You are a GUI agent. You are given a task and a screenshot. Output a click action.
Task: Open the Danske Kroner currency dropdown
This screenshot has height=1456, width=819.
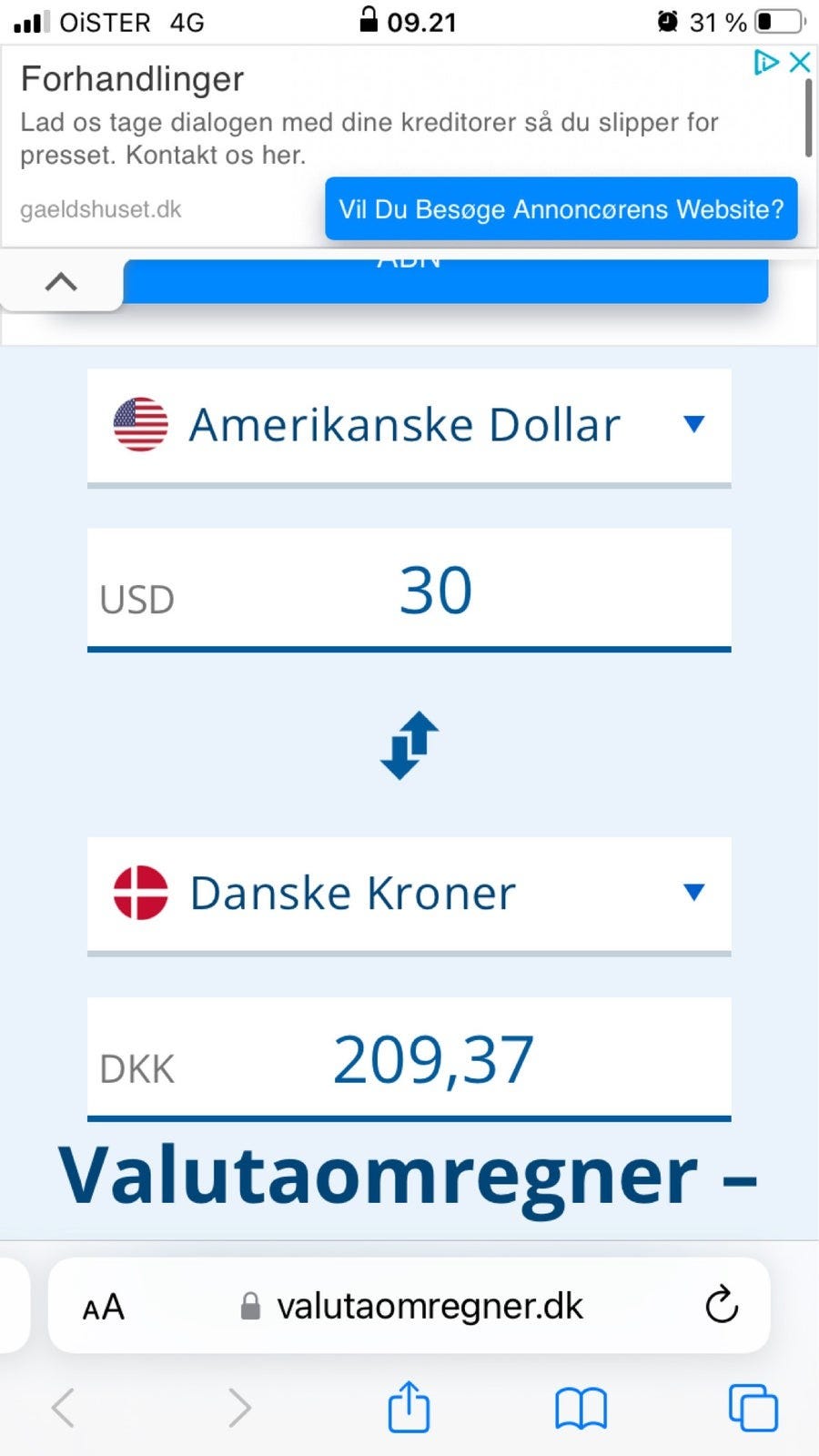[x=409, y=893]
